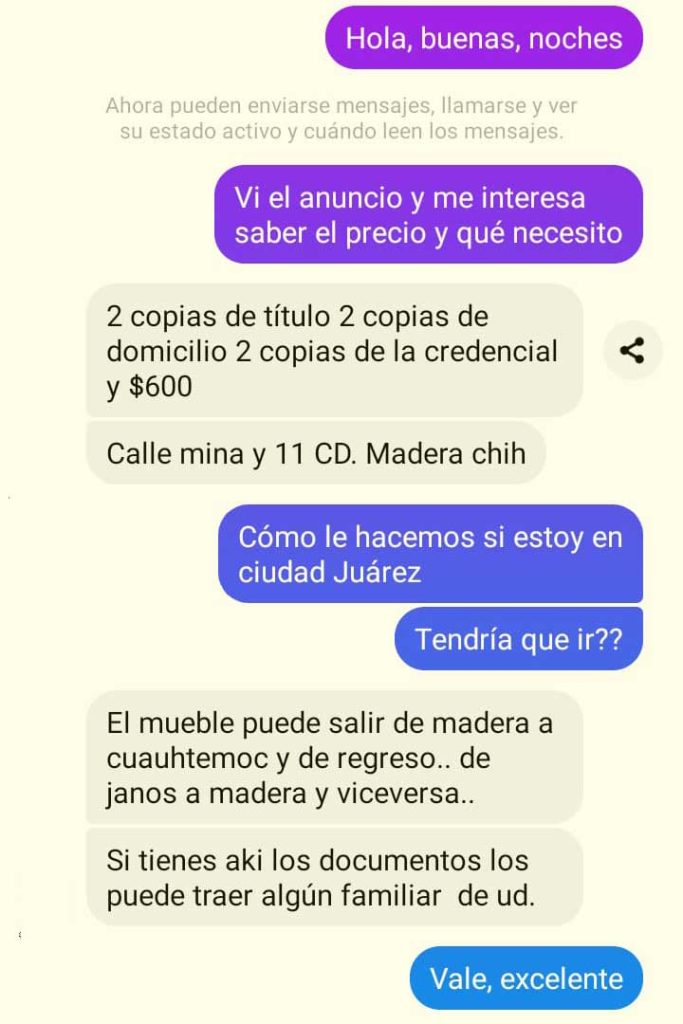Share the message about 2 copias de título
Screen dimensions: 683x1024
[633, 350]
